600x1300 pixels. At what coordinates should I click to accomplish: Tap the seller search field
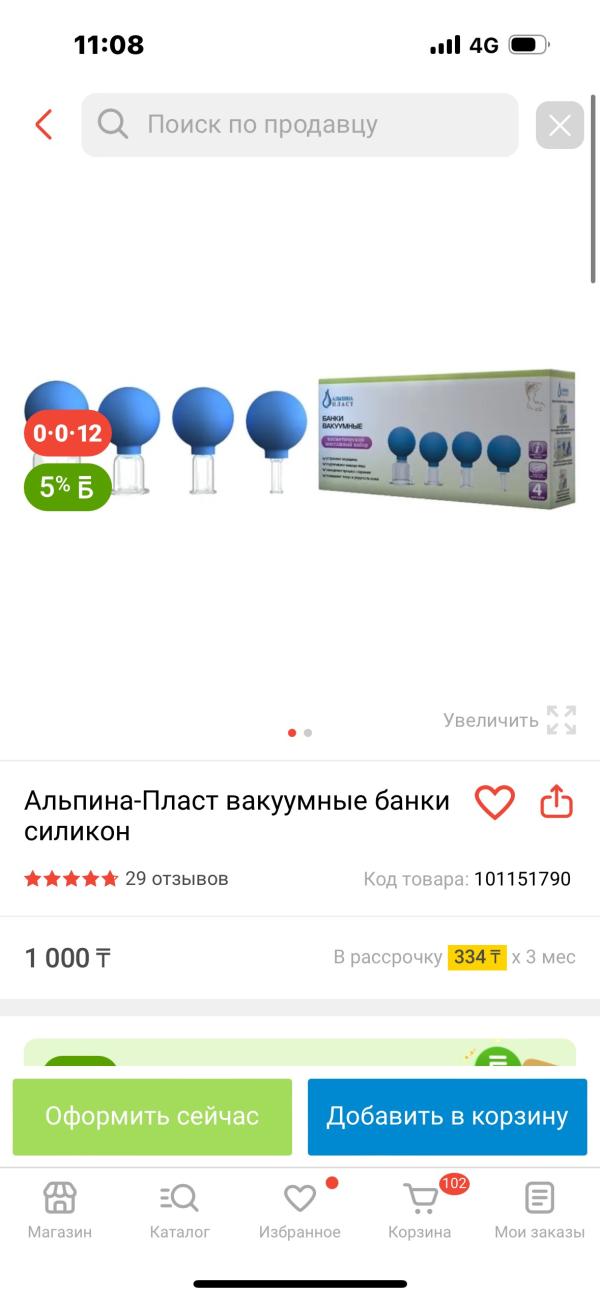coord(300,125)
